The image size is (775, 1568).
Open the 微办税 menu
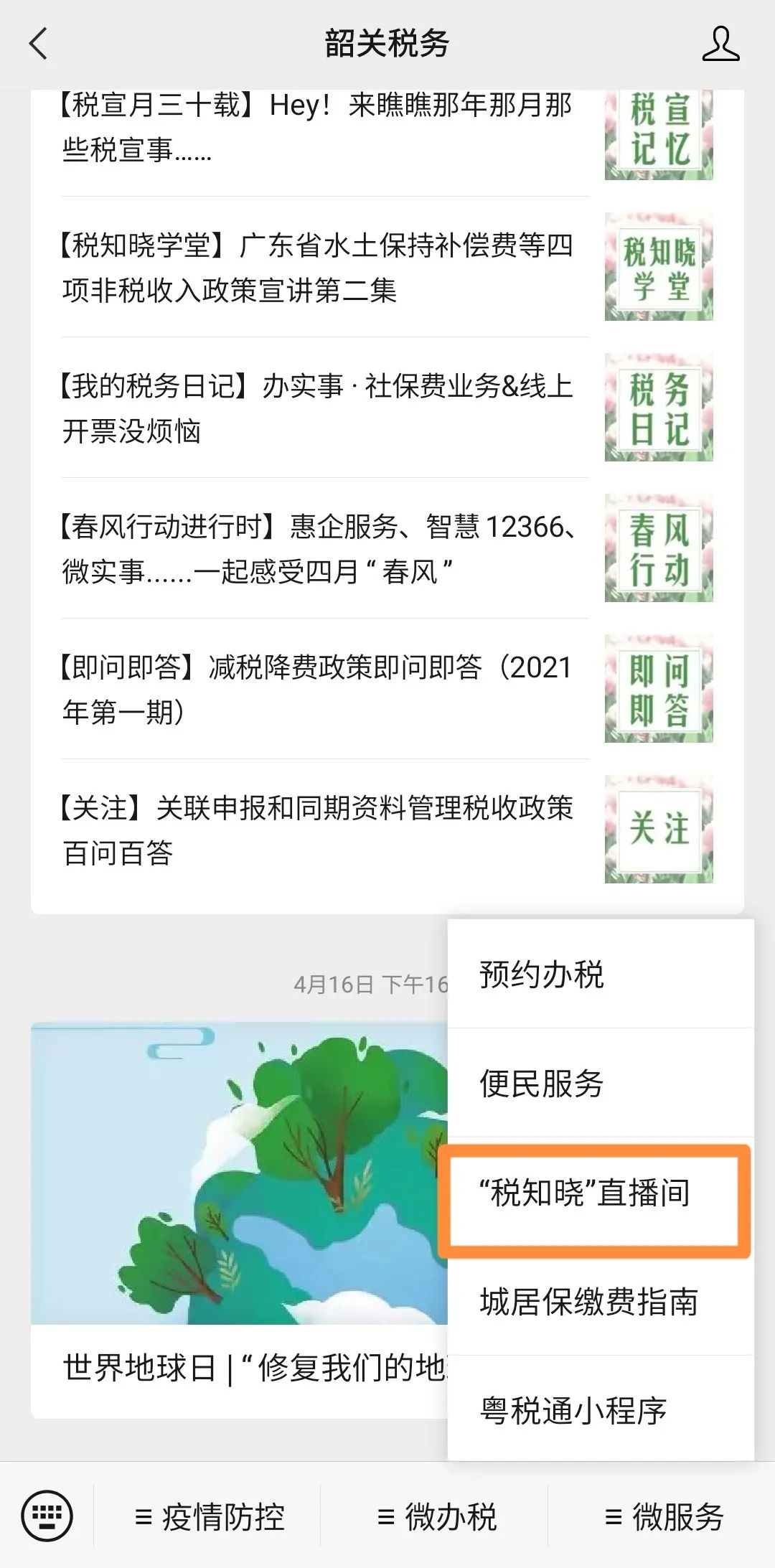pos(436,1517)
